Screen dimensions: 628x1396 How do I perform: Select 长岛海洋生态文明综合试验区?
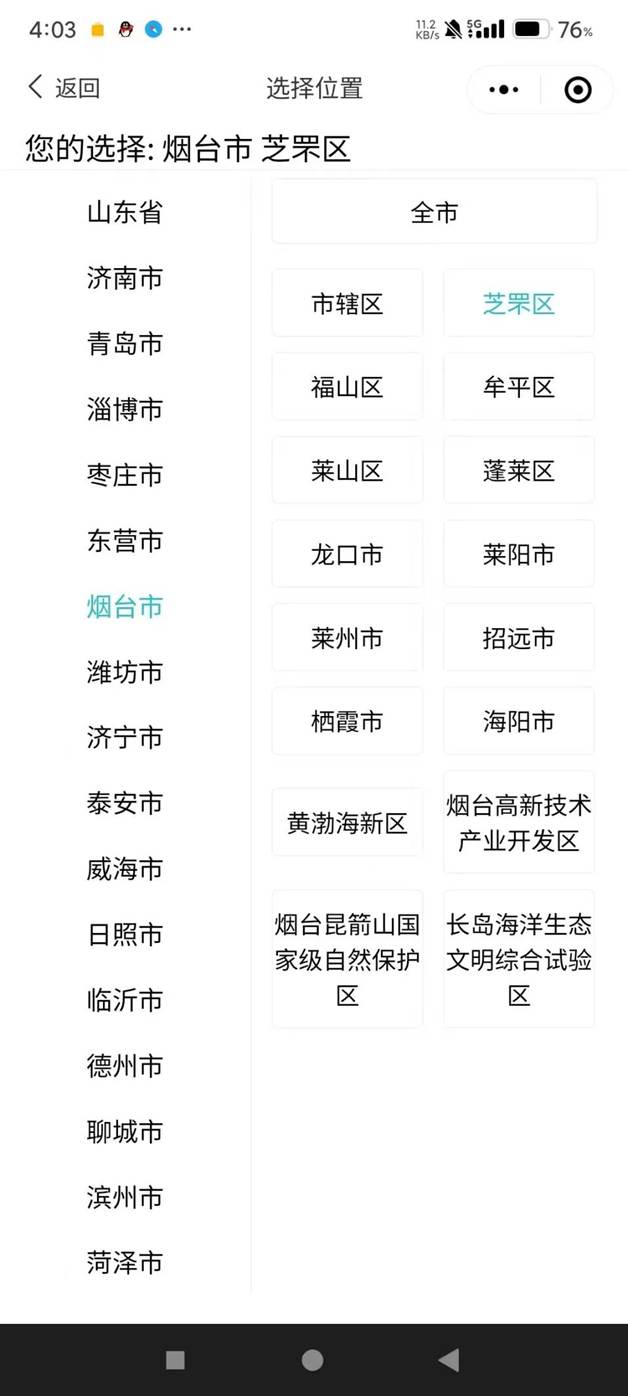coord(519,959)
